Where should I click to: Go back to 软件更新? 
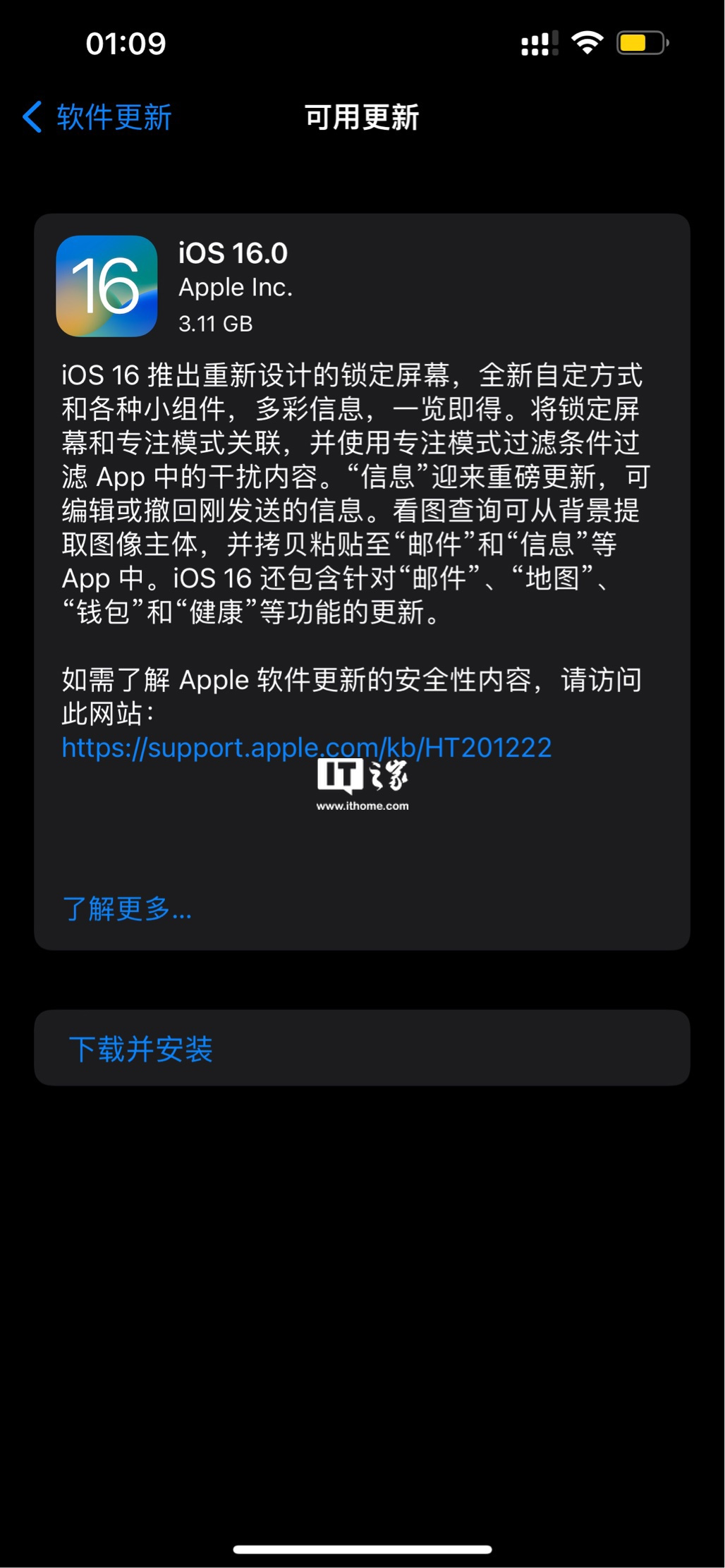coord(99,117)
